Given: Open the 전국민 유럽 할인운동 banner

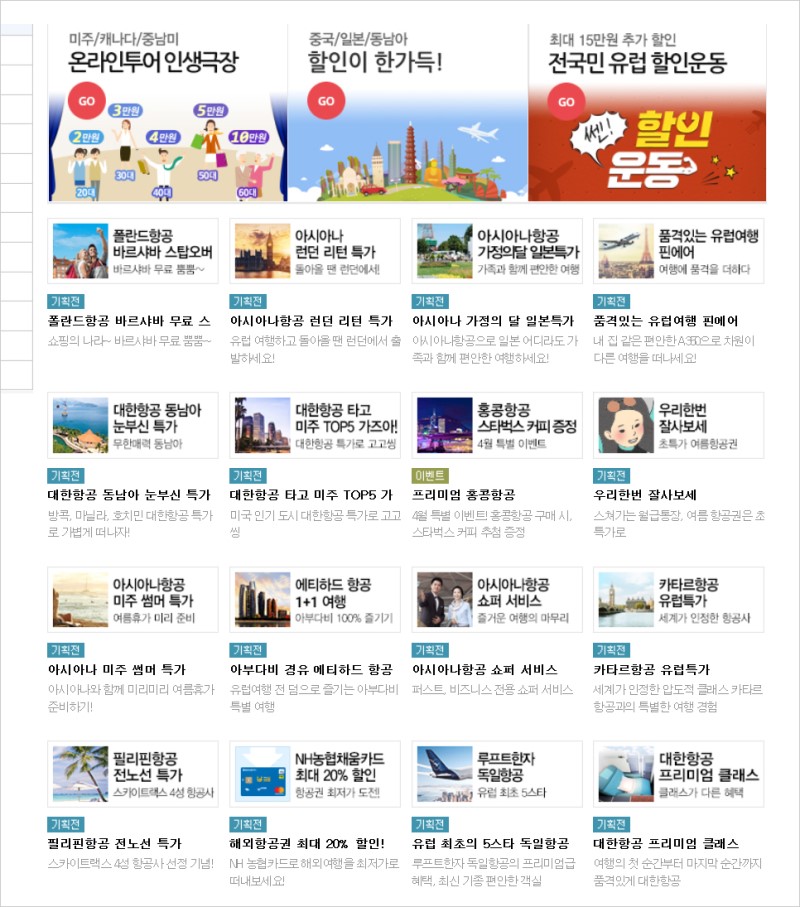Looking at the screenshot, I should coord(647,112).
